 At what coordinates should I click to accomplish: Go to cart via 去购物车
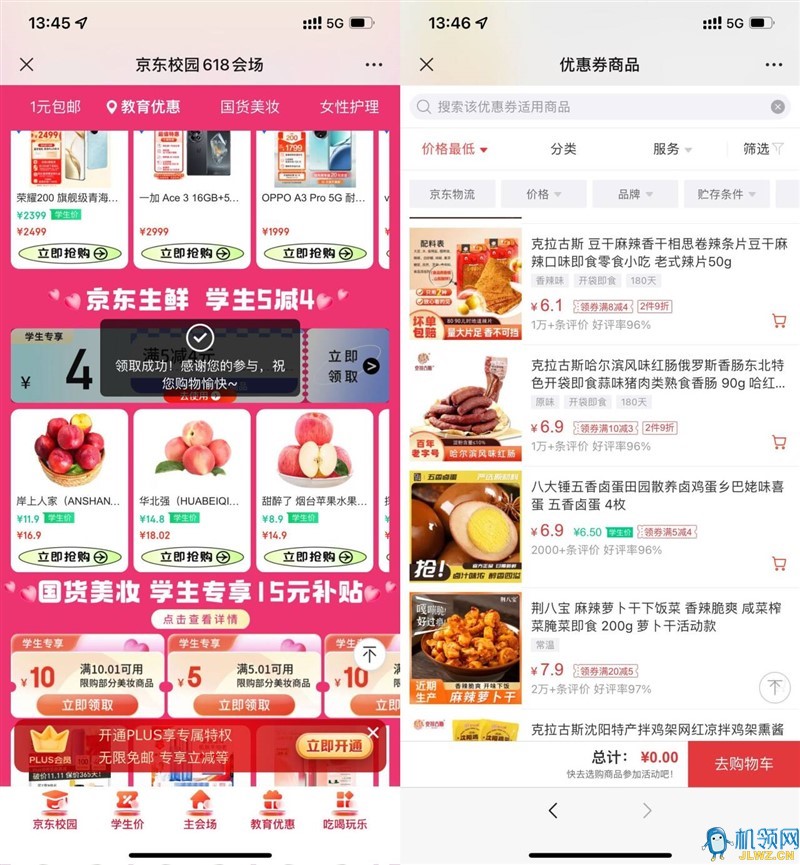click(x=743, y=764)
